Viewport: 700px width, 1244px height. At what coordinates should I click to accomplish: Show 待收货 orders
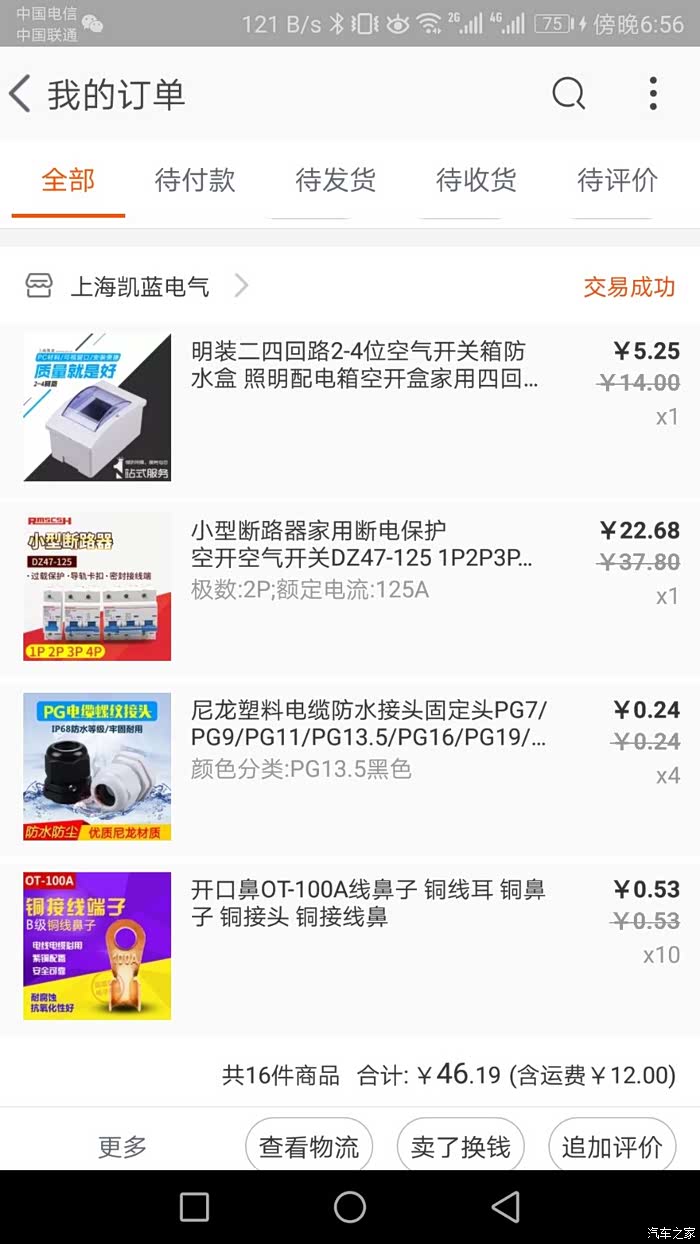476,180
